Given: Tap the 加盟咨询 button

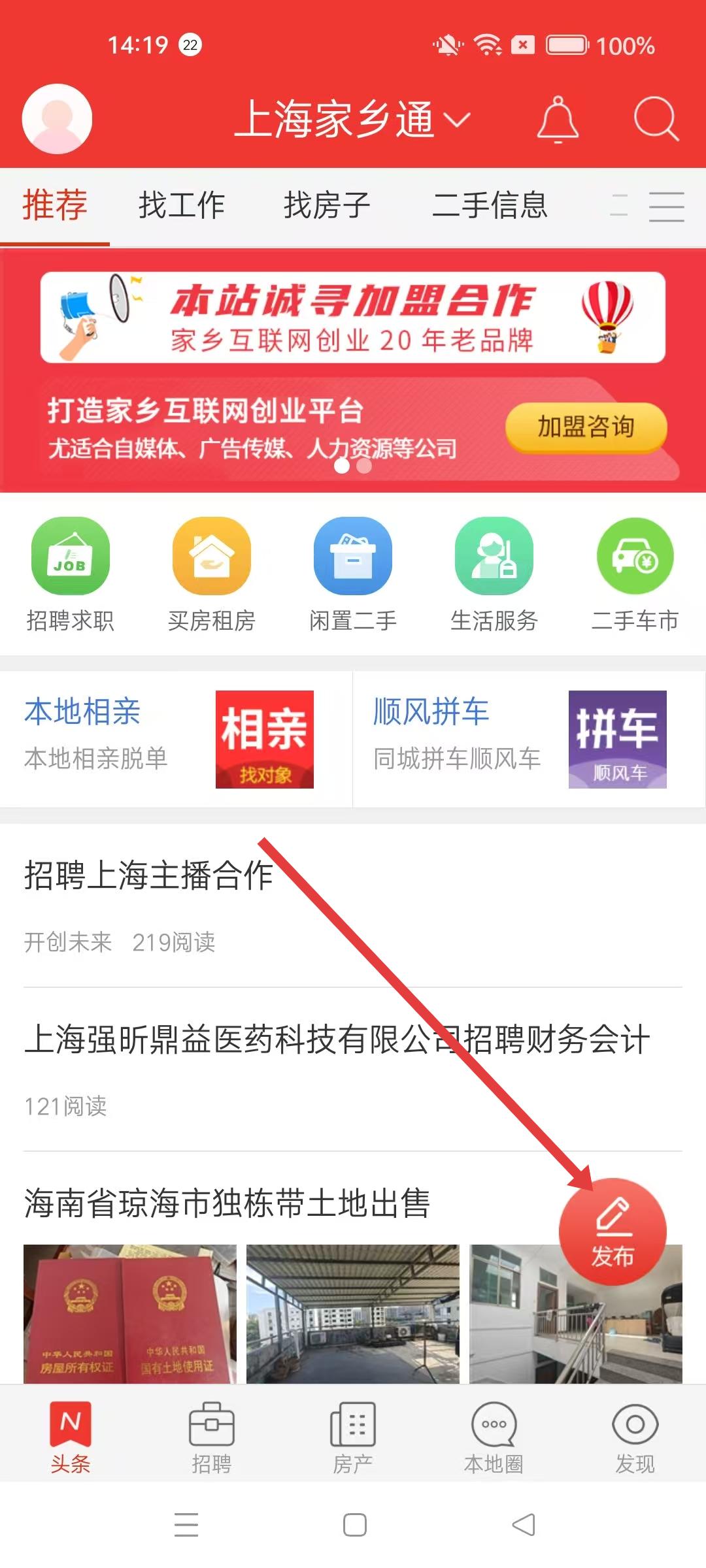Looking at the screenshot, I should [x=586, y=427].
